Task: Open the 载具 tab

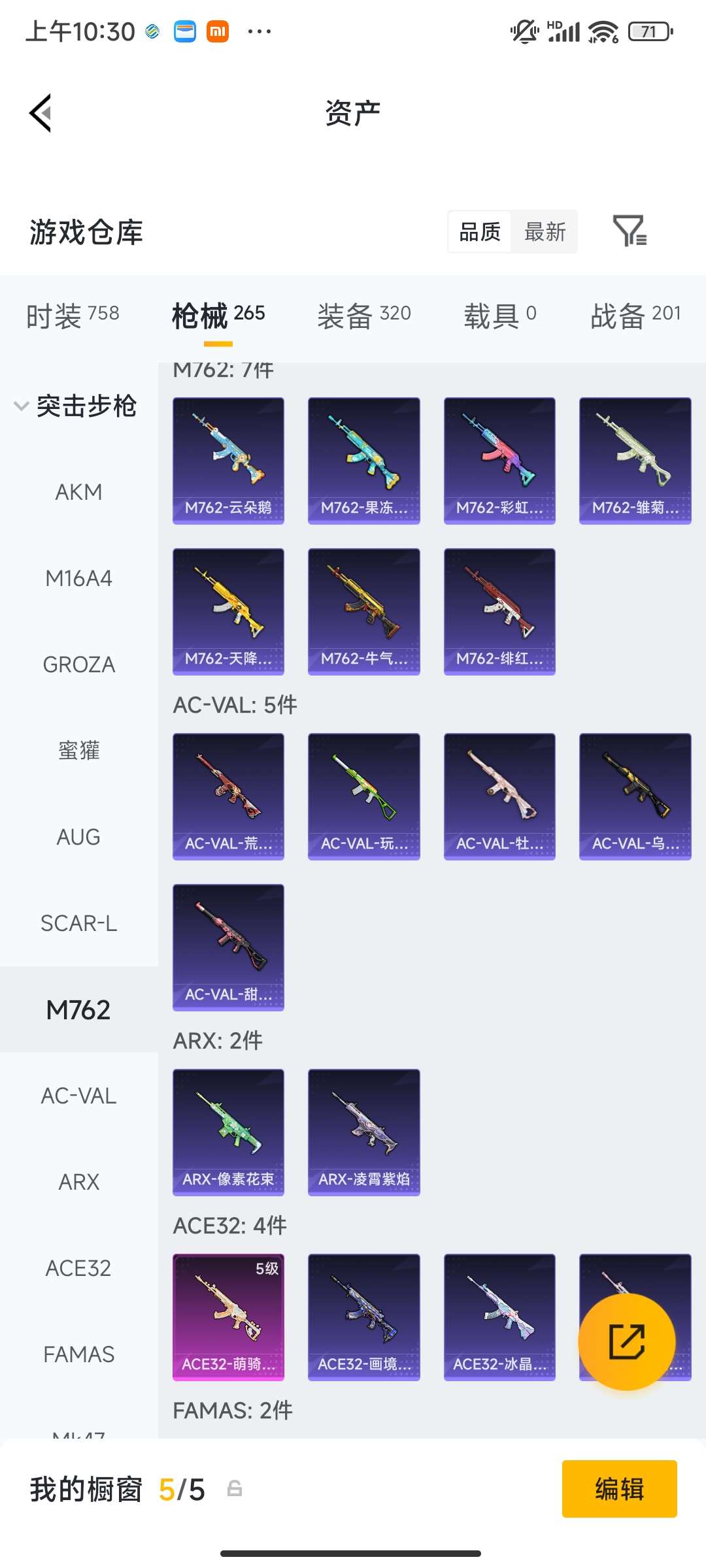Action: [x=500, y=316]
